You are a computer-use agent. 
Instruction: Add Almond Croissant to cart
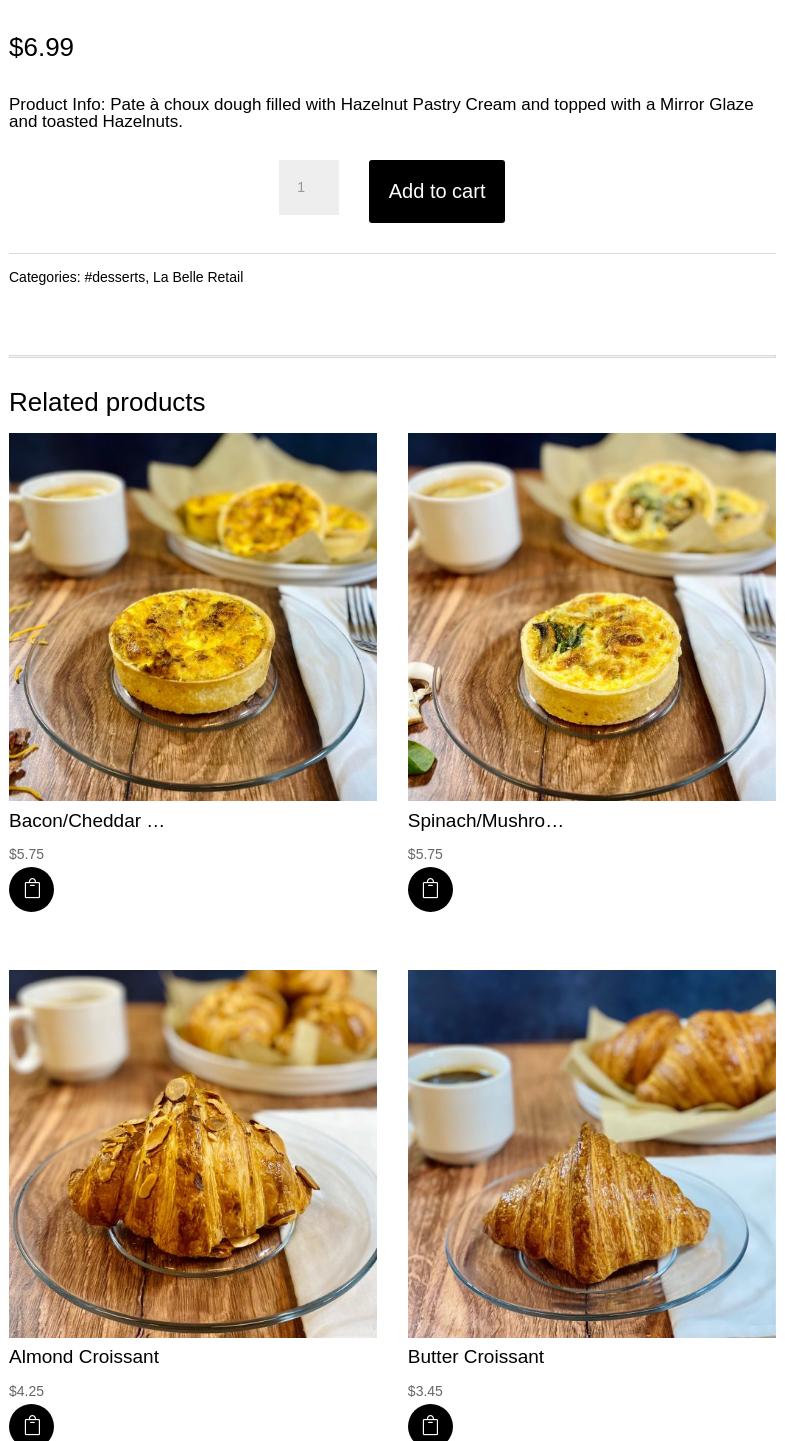31,1424
